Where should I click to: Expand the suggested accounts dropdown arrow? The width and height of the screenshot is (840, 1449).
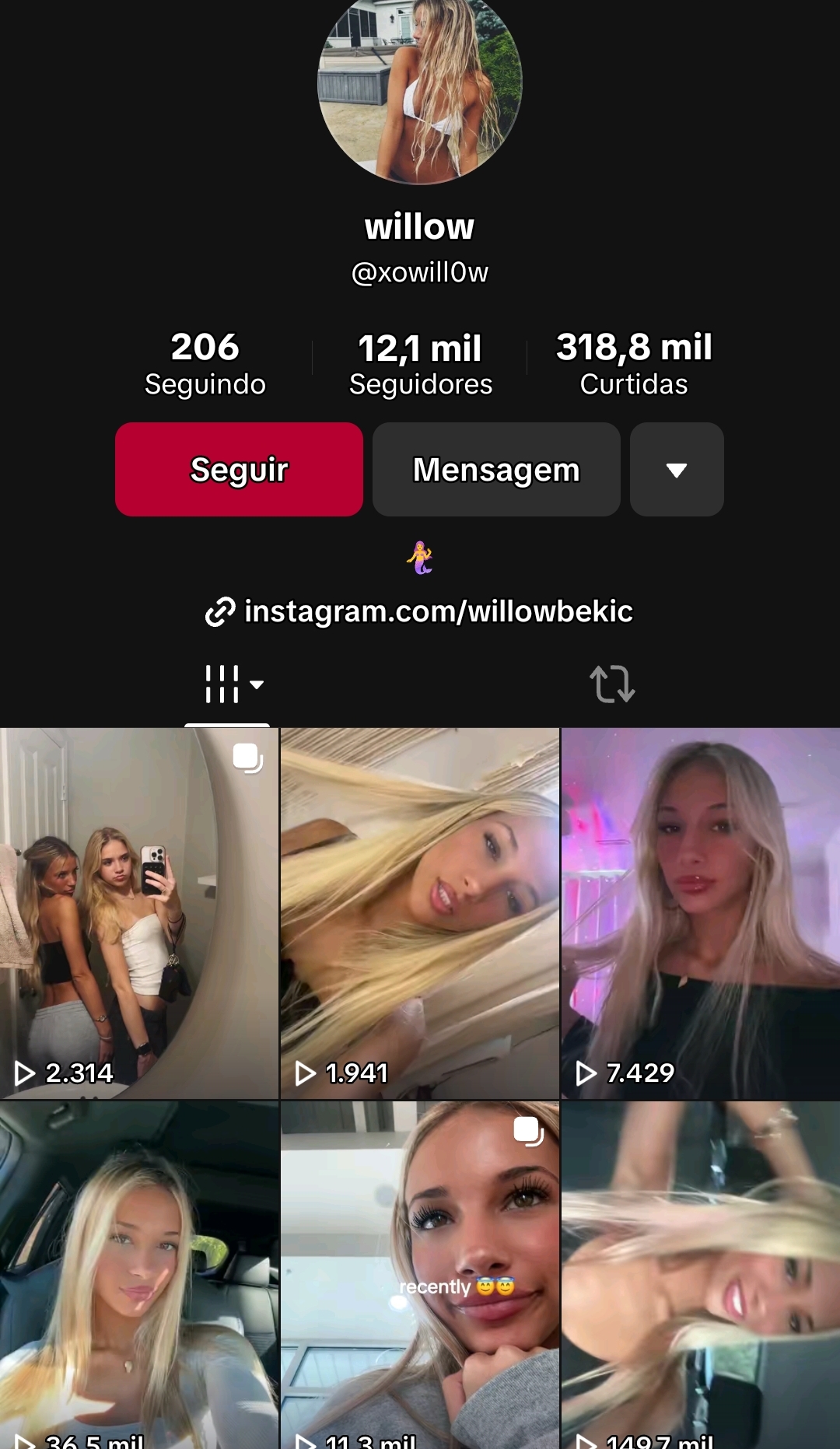coord(677,469)
